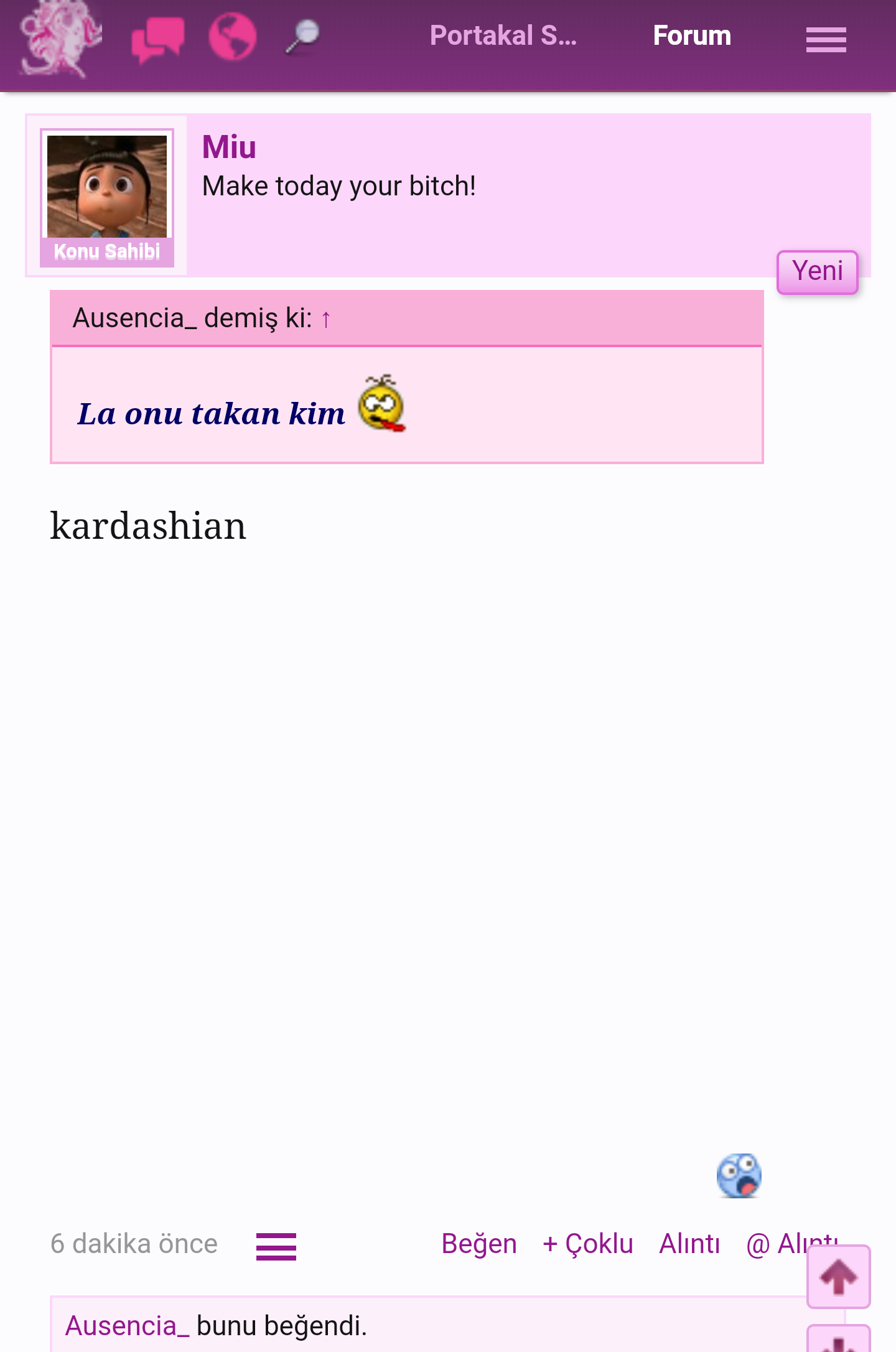This screenshot has width=896, height=1352.
Task: Open the chat messages icon
Action: click(157, 39)
